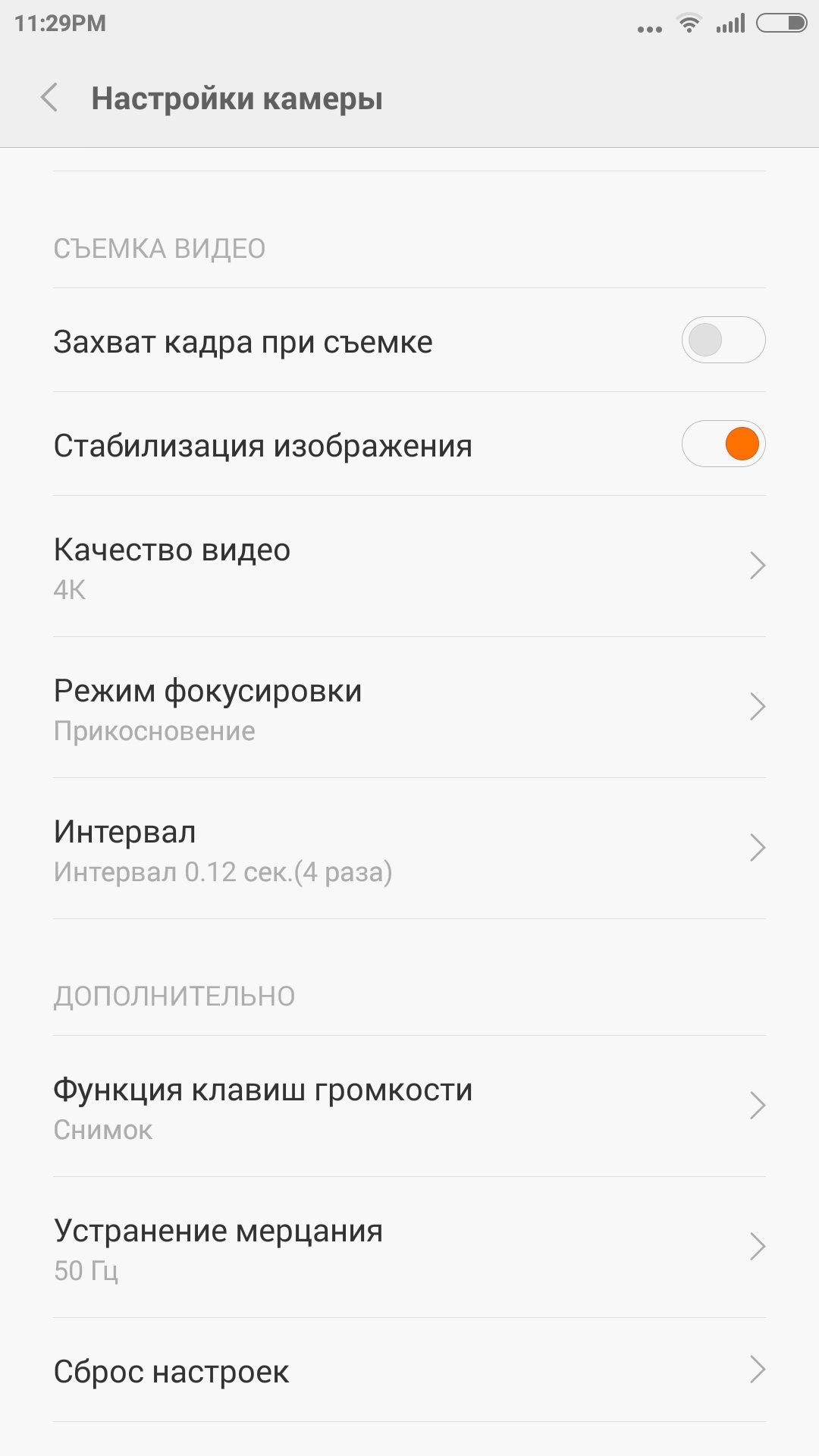Enable Захват кадра при съемке switch
The height and width of the screenshot is (1456, 819).
coord(723,340)
